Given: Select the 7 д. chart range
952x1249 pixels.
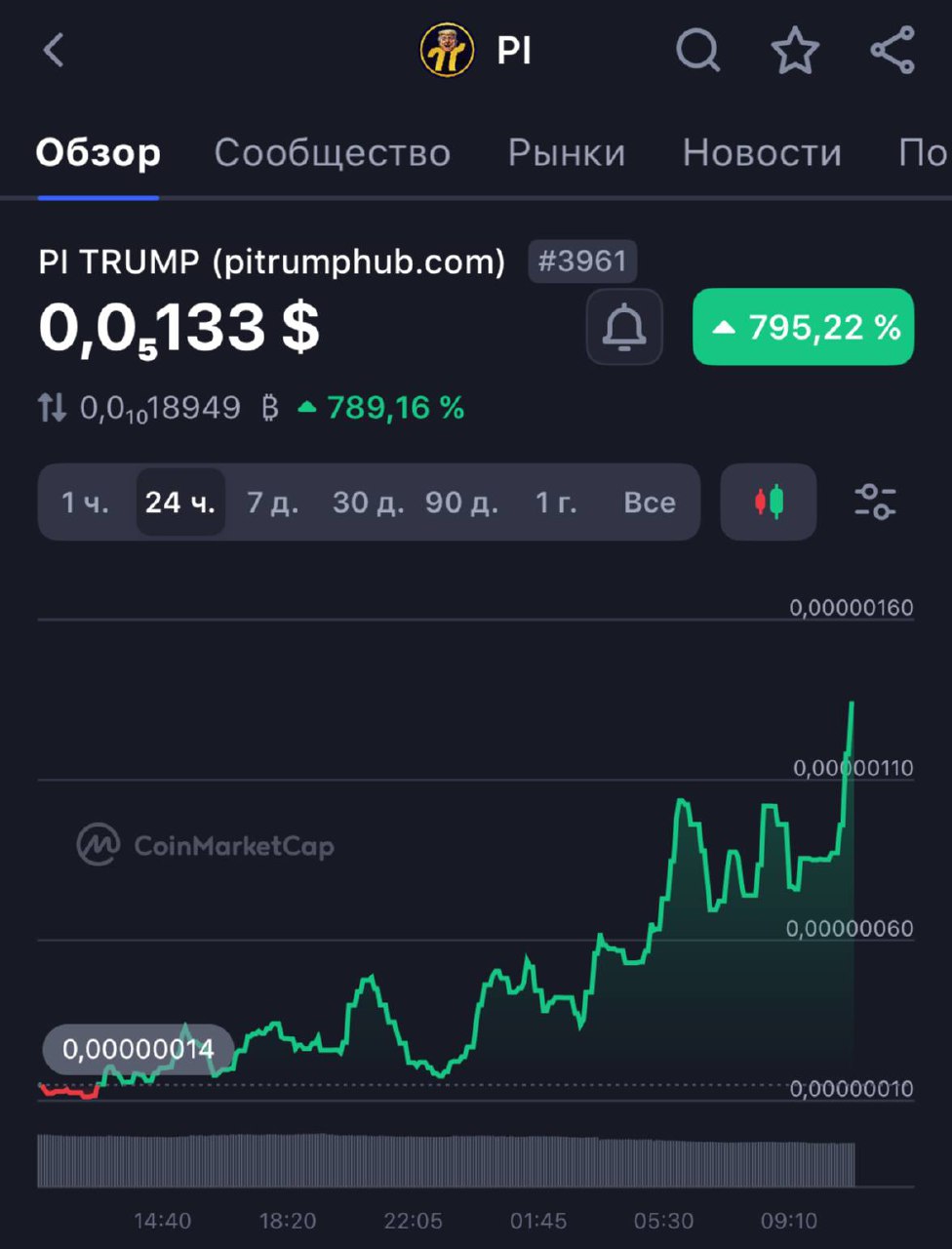Looking at the screenshot, I should click(x=272, y=503).
